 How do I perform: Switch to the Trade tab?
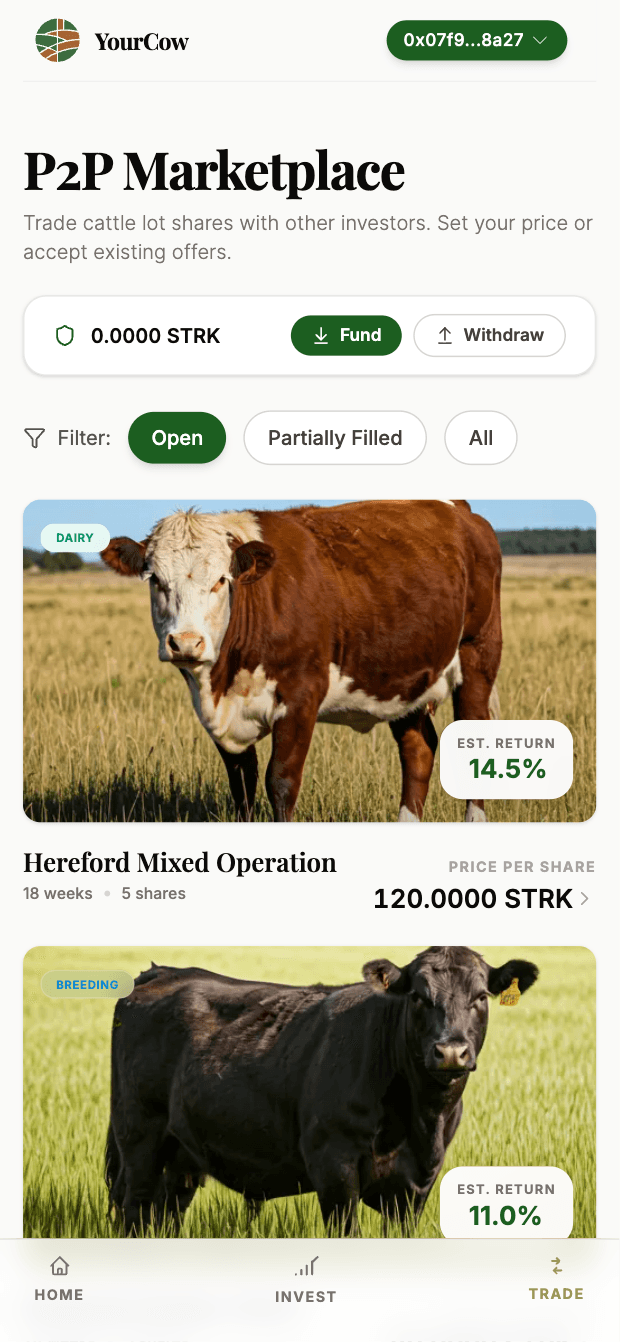(x=556, y=1279)
